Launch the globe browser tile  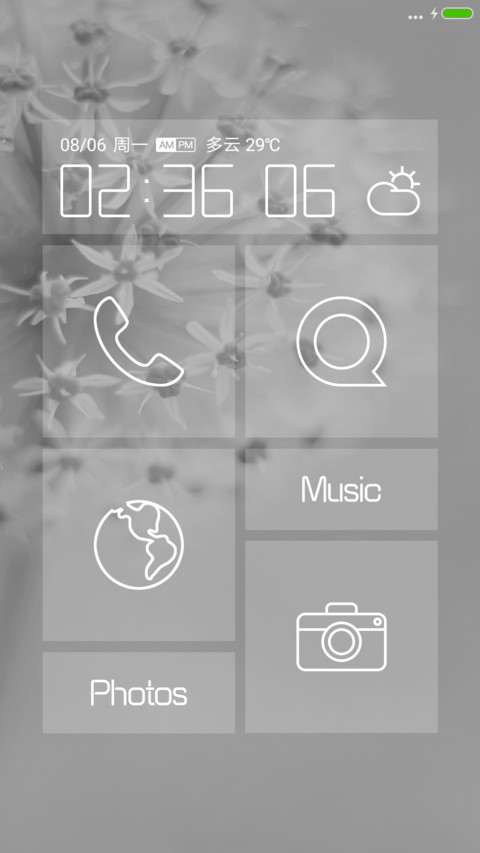[139, 545]
